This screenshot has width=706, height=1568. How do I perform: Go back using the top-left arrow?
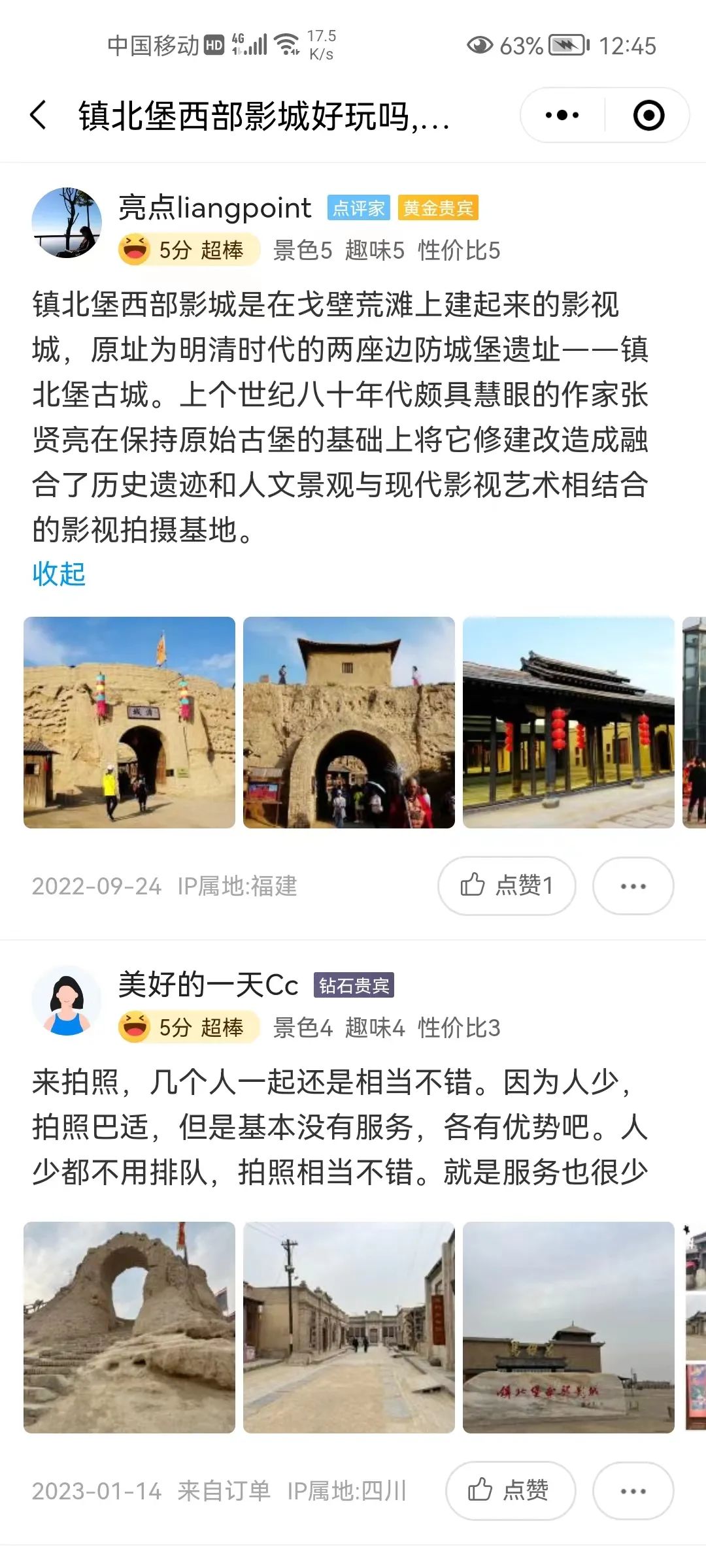39,115
